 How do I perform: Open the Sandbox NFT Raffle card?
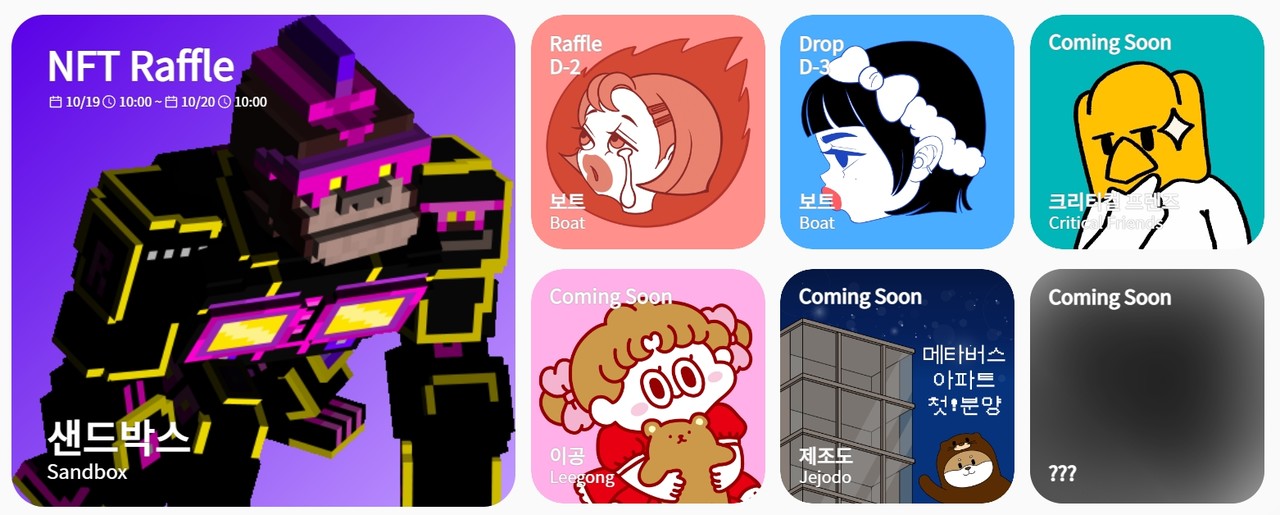263,260
